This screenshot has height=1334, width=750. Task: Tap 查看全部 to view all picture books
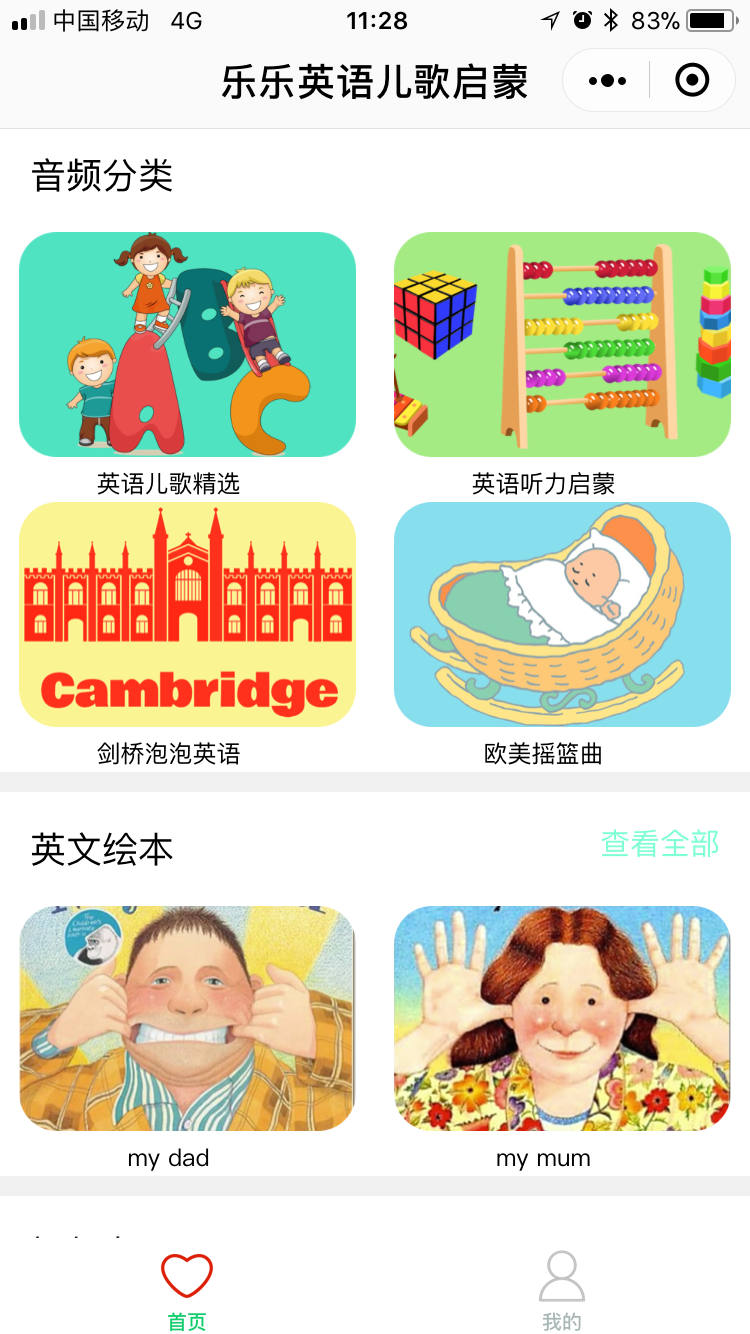(660, 844)
